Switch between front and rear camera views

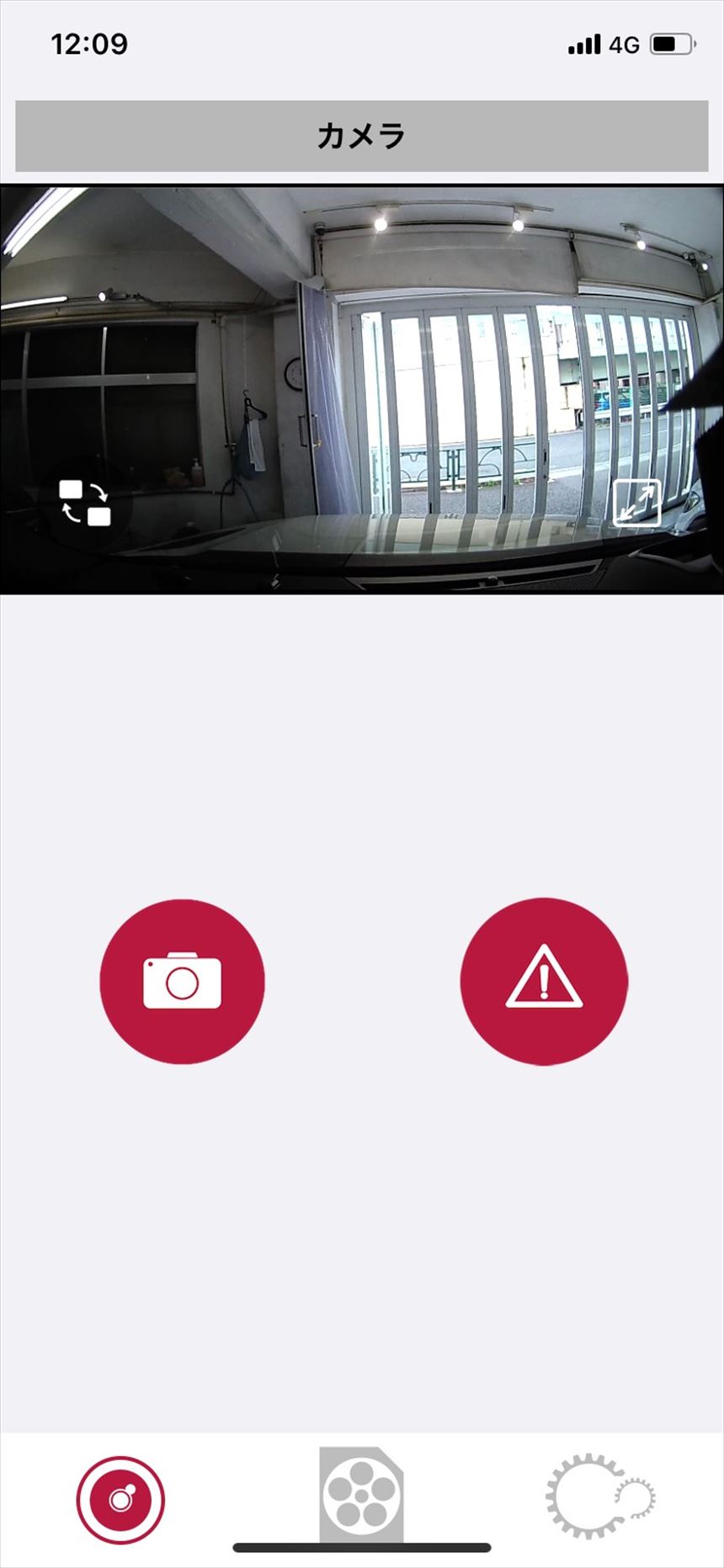point(84,503)
